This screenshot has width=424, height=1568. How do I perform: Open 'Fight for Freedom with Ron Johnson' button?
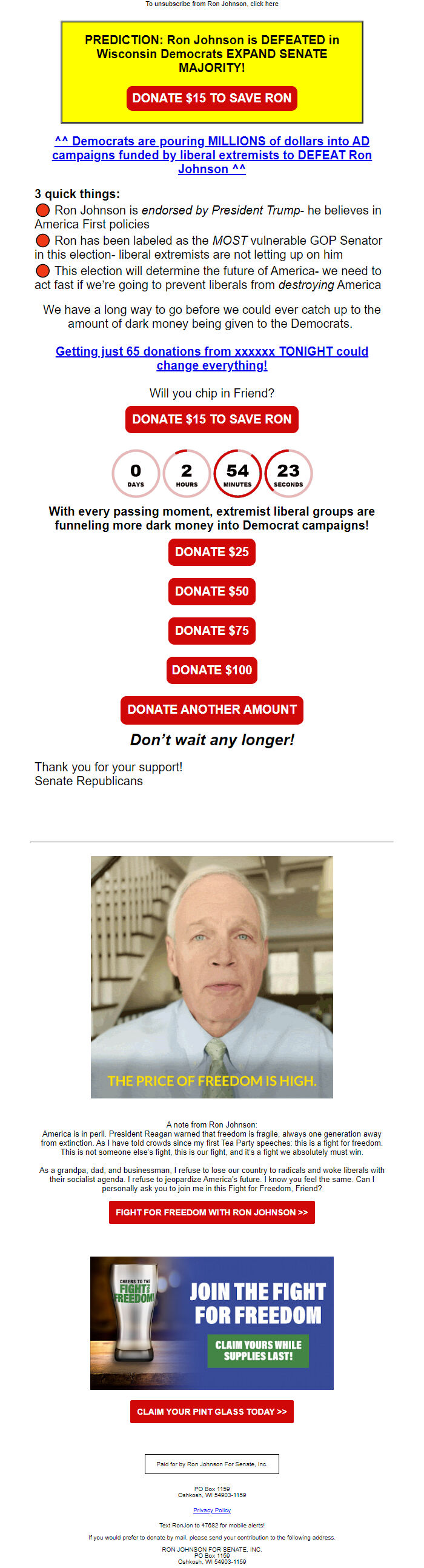click(x=211, y=1212)
